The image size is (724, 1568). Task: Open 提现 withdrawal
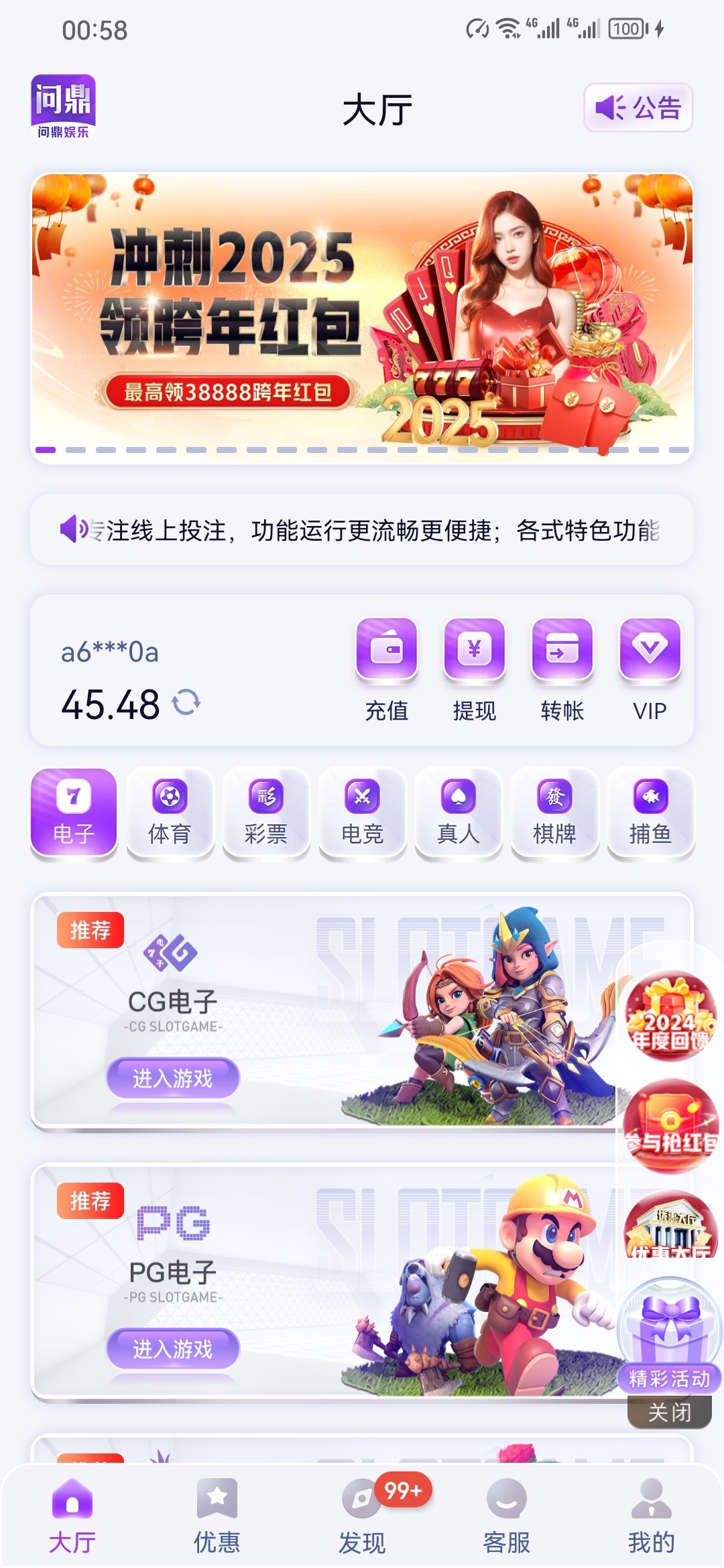click(x=474, y=669)
